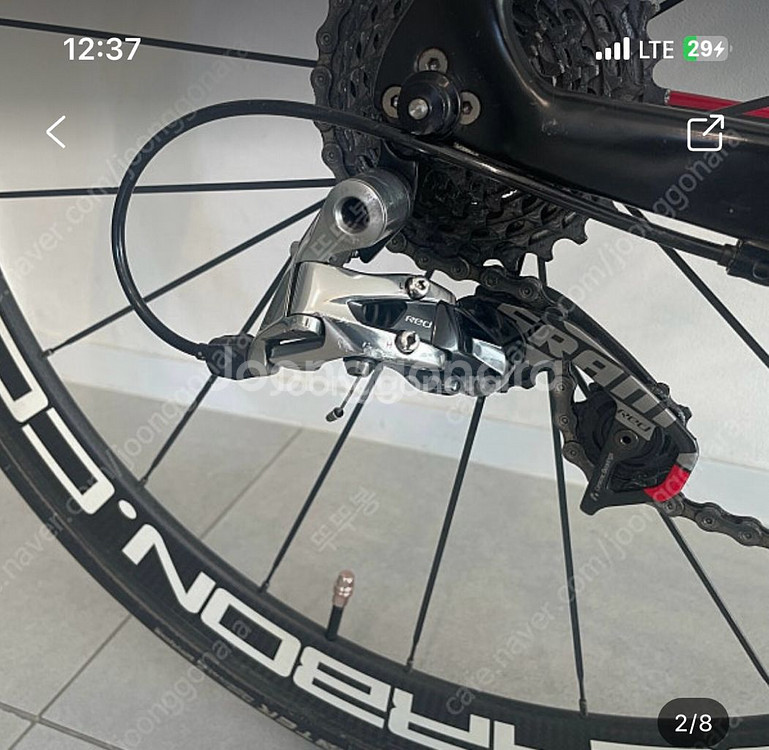Go back using the left arrow
Screen dimensions: 769x750
coord(56,132)
